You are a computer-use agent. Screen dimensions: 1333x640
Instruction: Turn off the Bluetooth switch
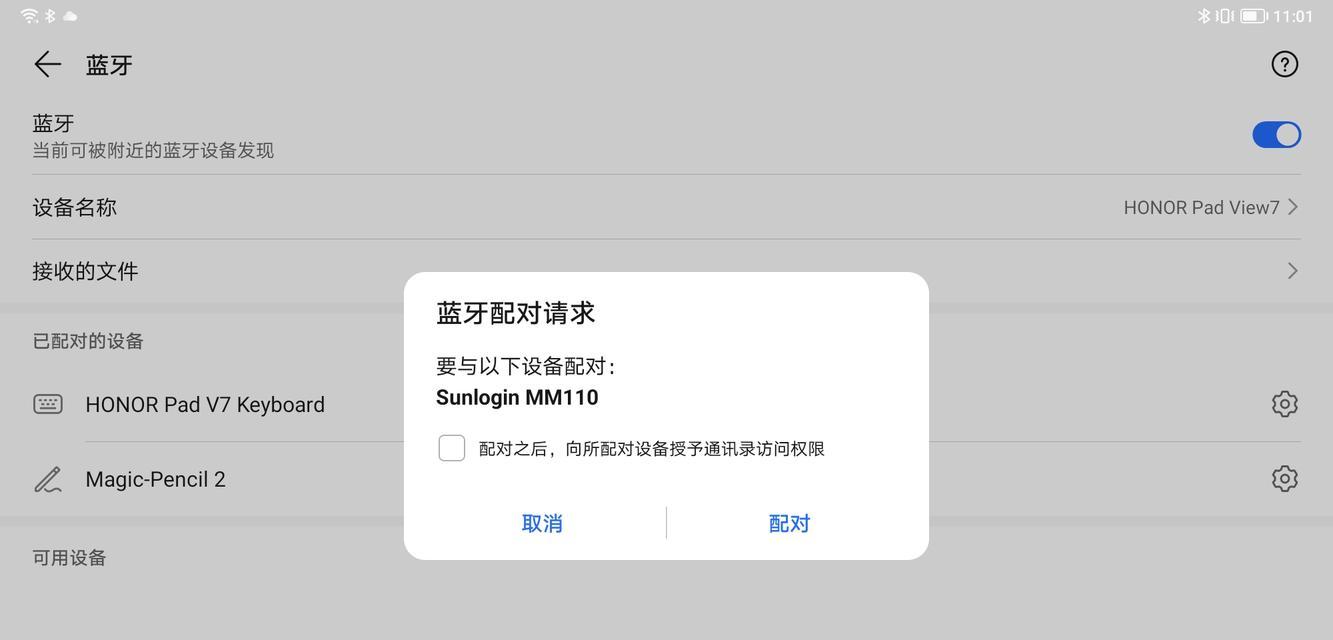tap(1276, 135)
